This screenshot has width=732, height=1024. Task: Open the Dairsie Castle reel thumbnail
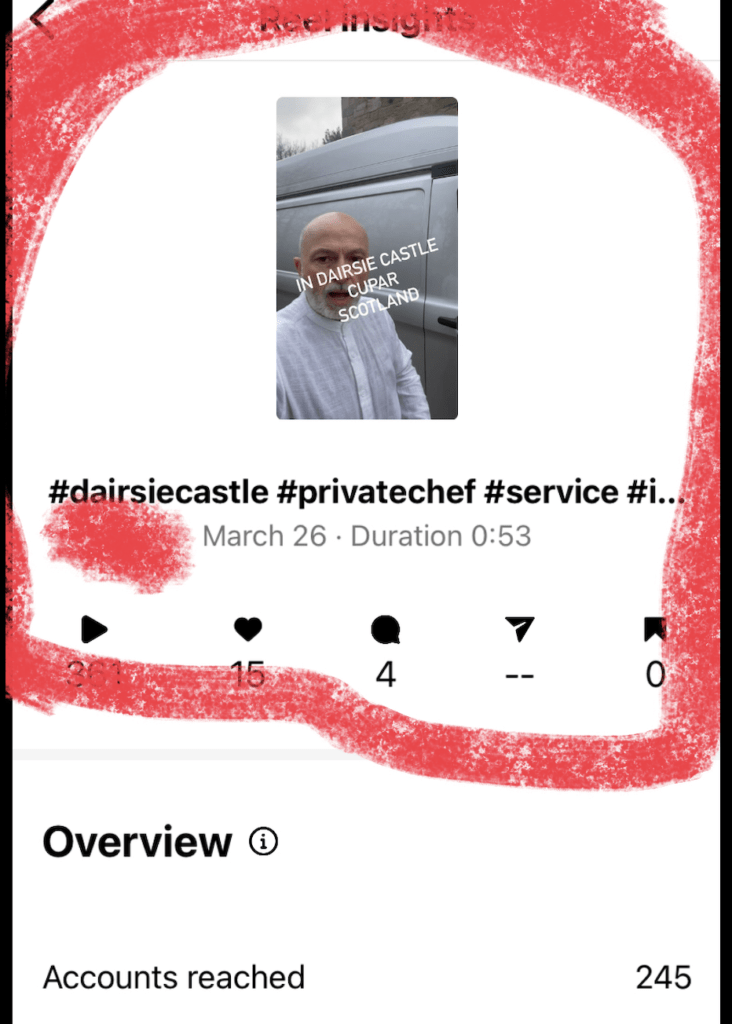coord(367,258)
